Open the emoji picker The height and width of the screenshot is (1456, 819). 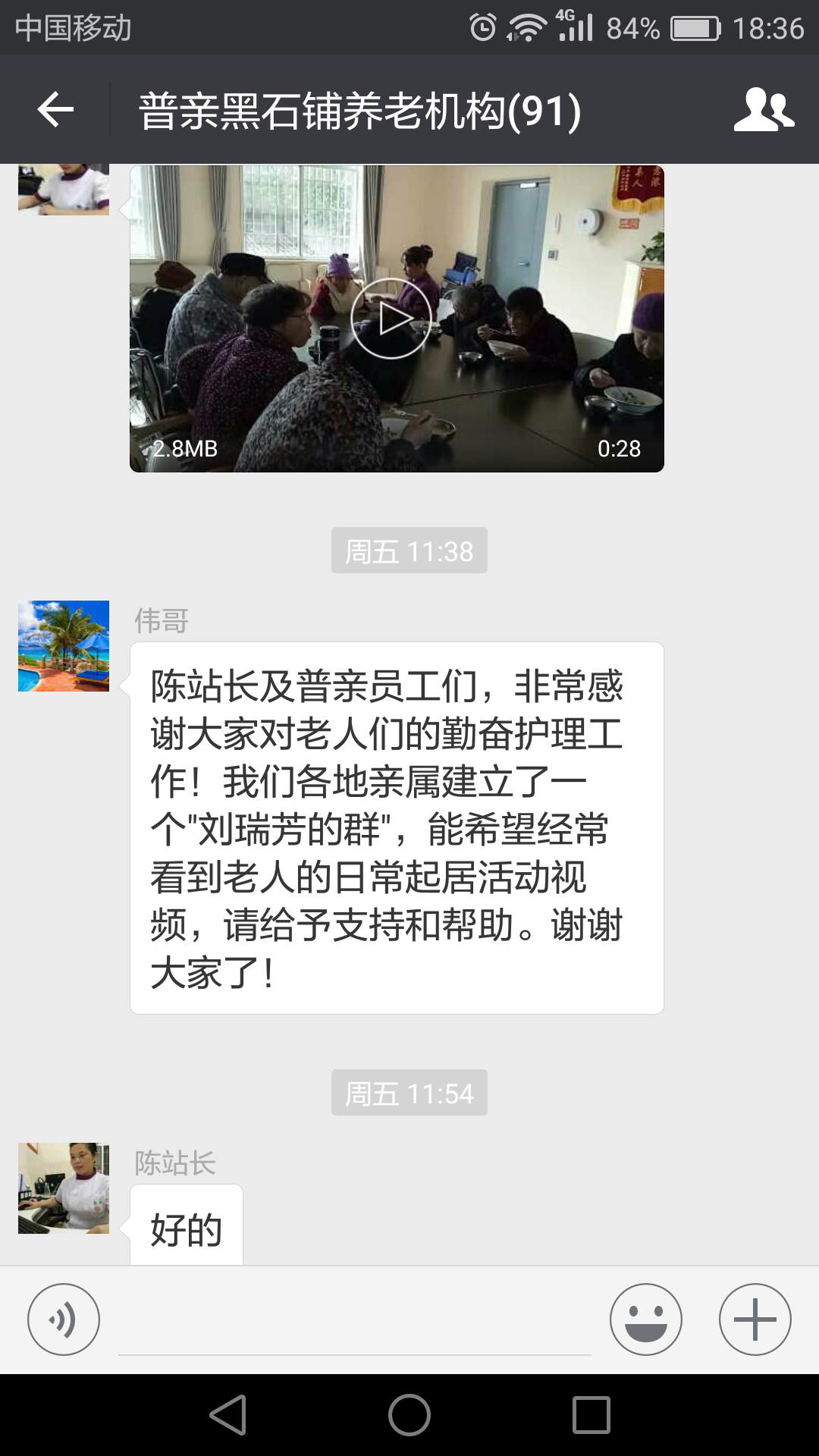point(646,1319)
